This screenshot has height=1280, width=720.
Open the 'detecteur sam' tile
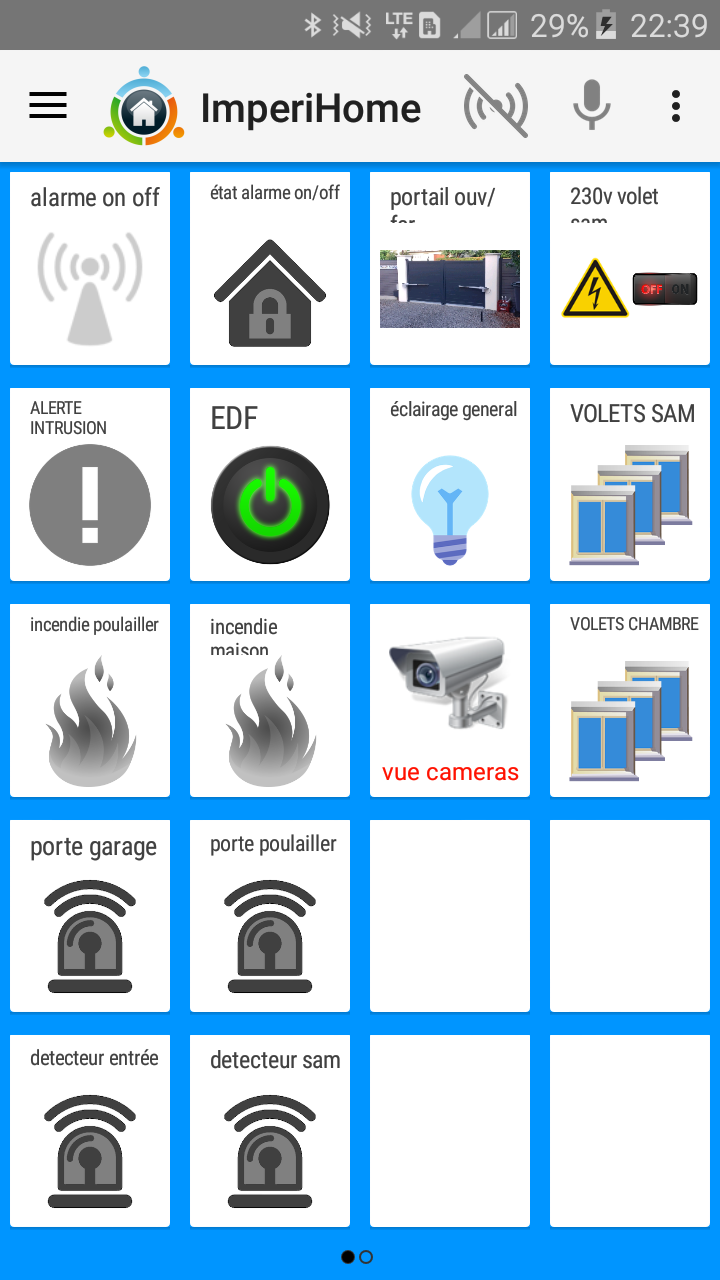tap(270, 1131)
